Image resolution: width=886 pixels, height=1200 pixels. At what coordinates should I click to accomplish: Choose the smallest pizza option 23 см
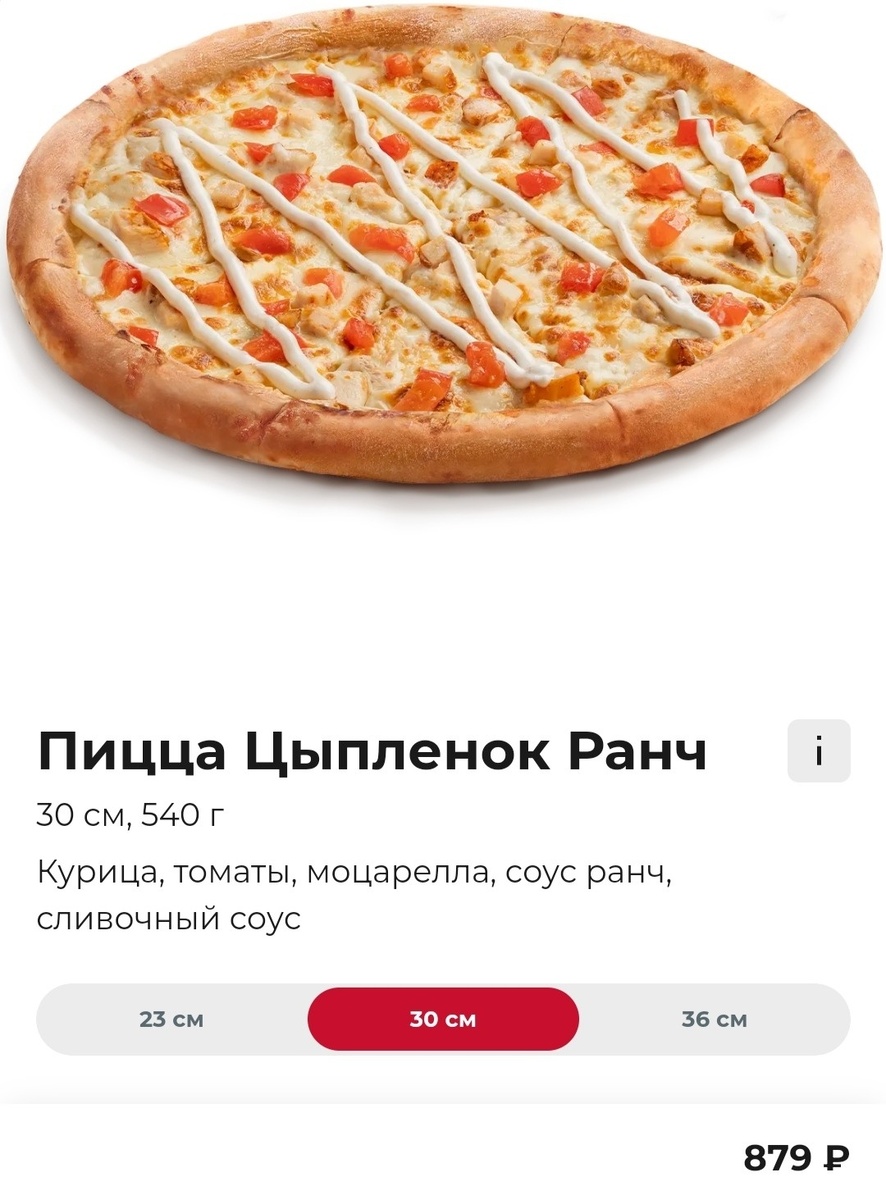pyautogui.click(x=172, y=1019)
